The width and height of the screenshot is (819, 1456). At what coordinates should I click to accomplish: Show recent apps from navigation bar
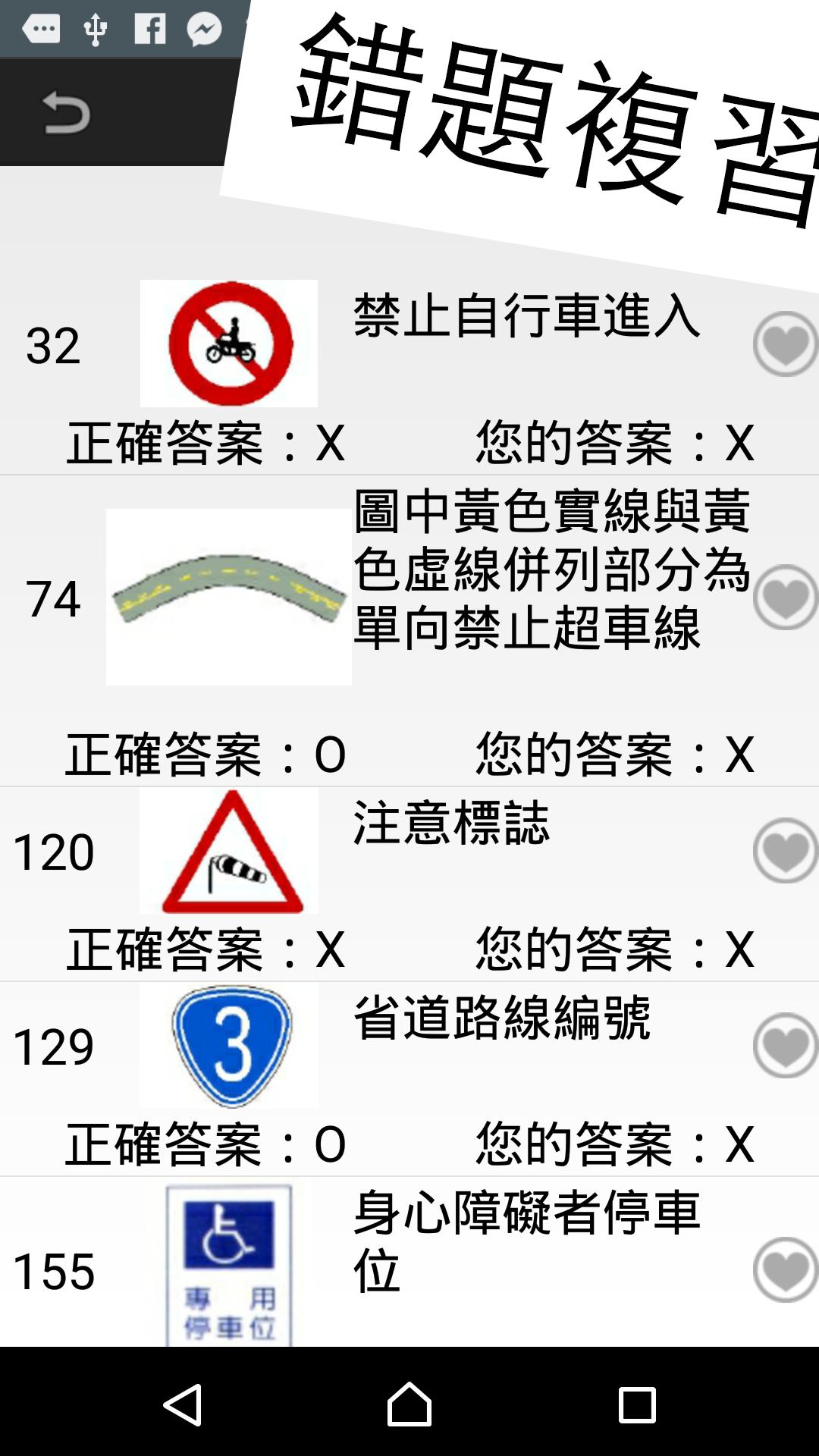pos(637,1404)
